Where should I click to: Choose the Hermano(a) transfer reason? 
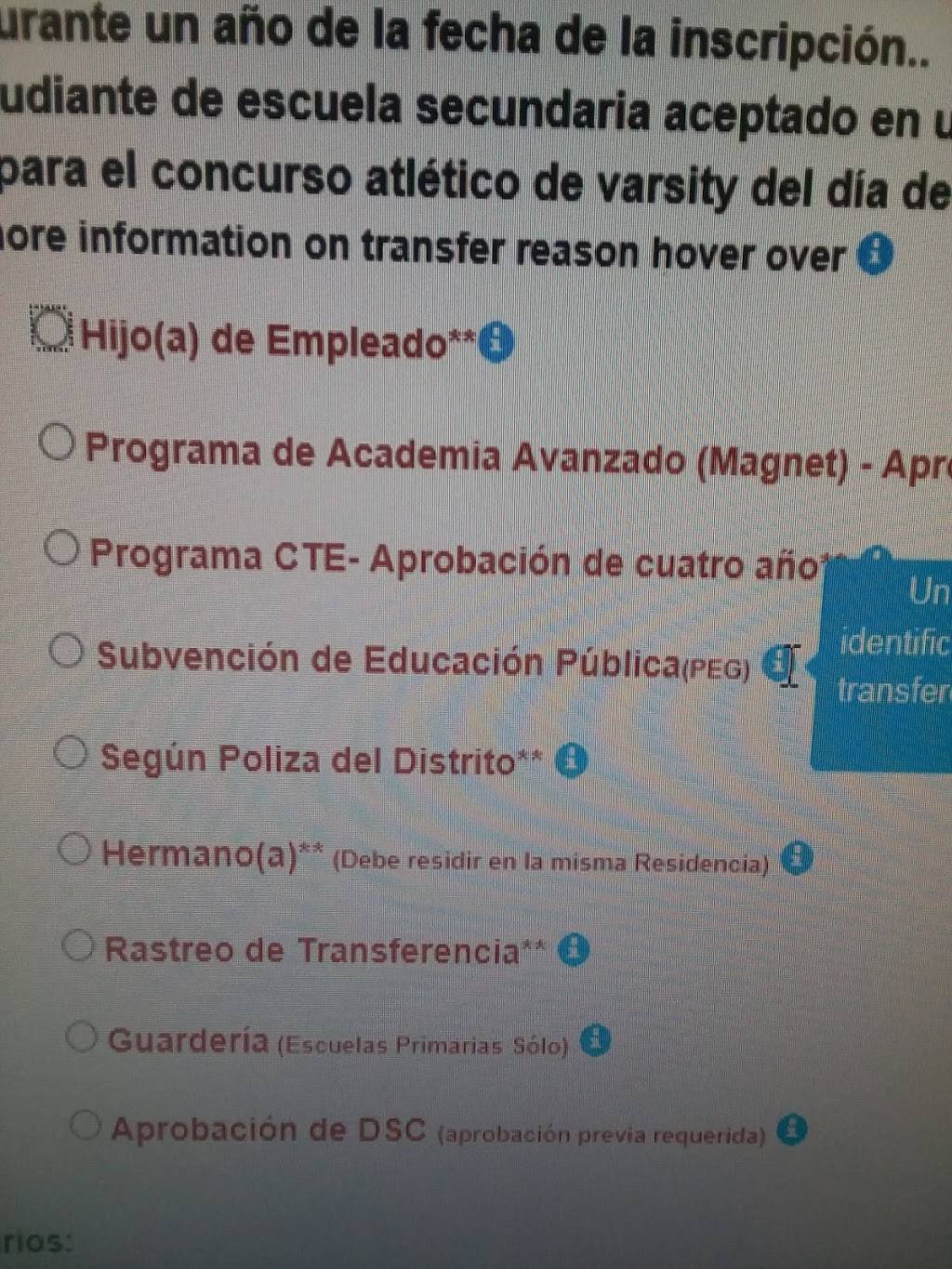point(74,849)
